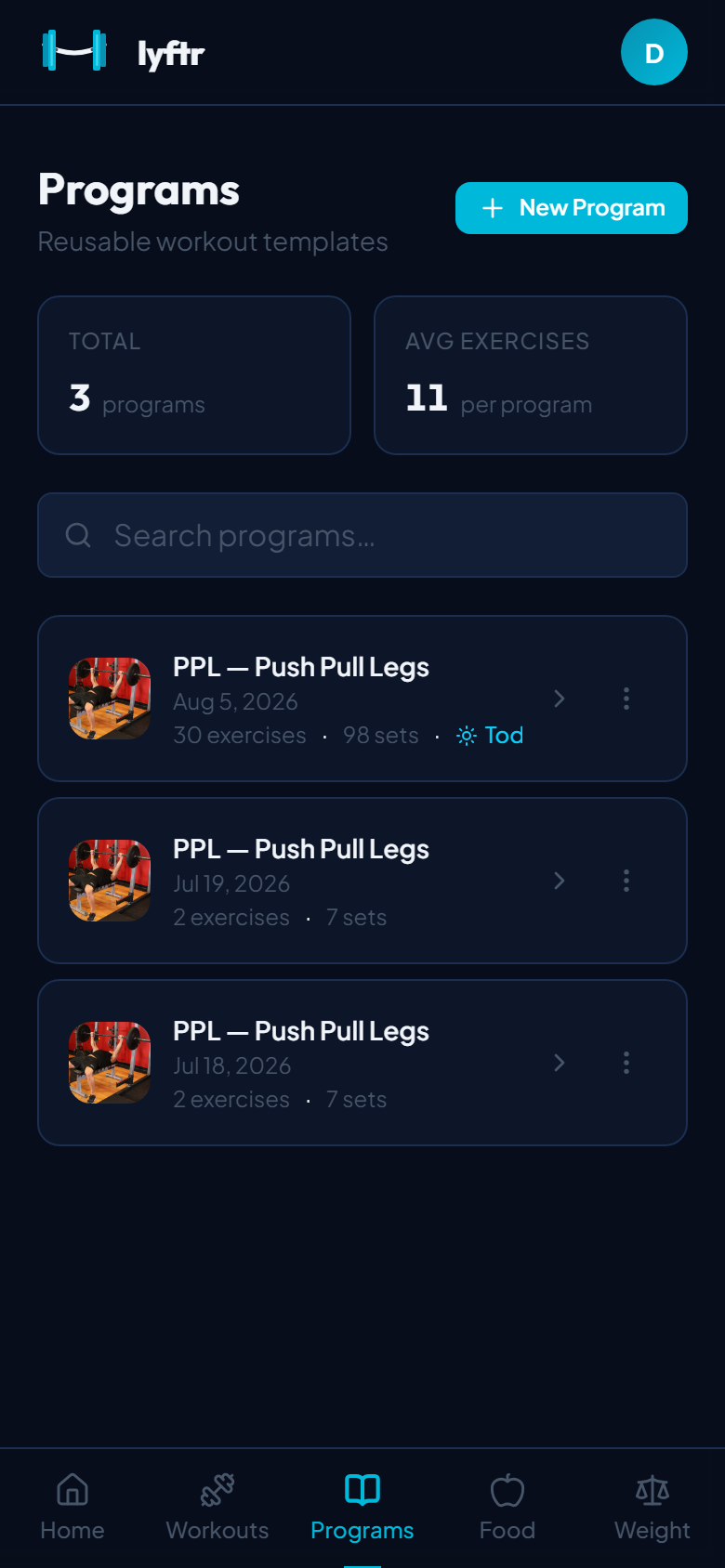
Task: Open the Jul 18, 2026 PPL program
Action: click(362, 1063)
